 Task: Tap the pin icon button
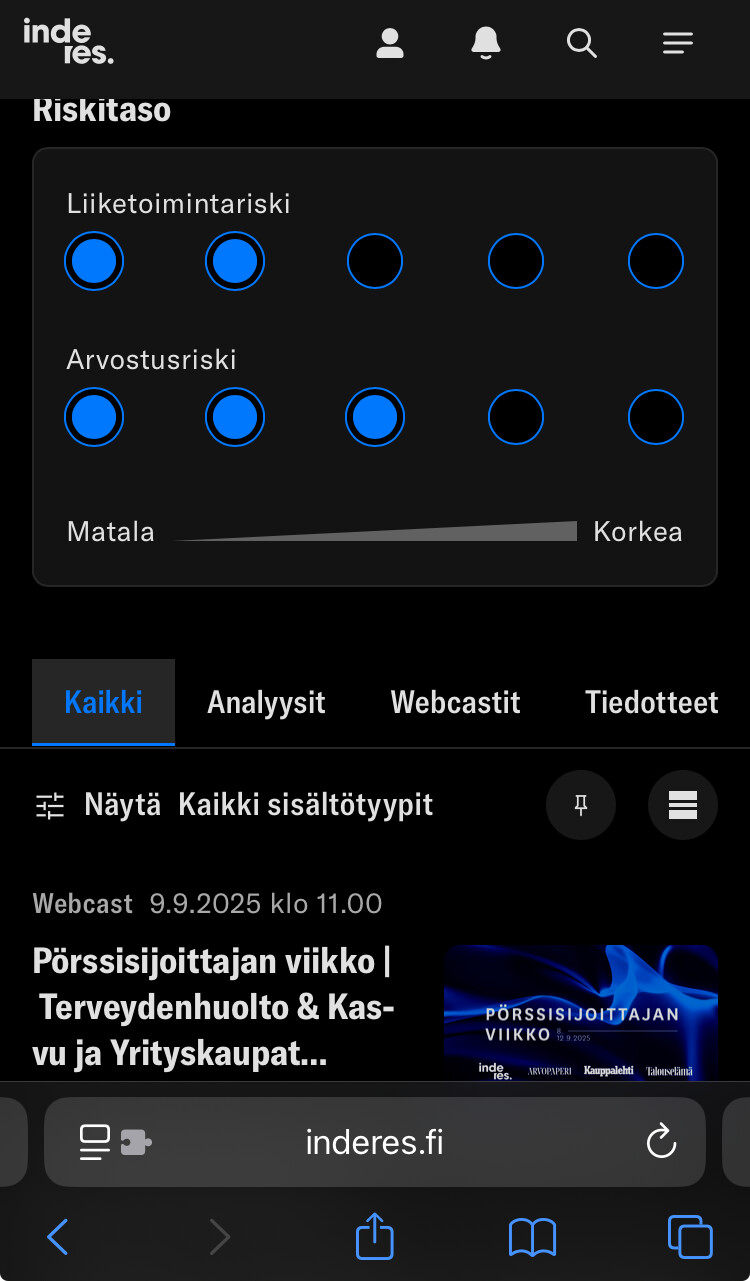581,805
